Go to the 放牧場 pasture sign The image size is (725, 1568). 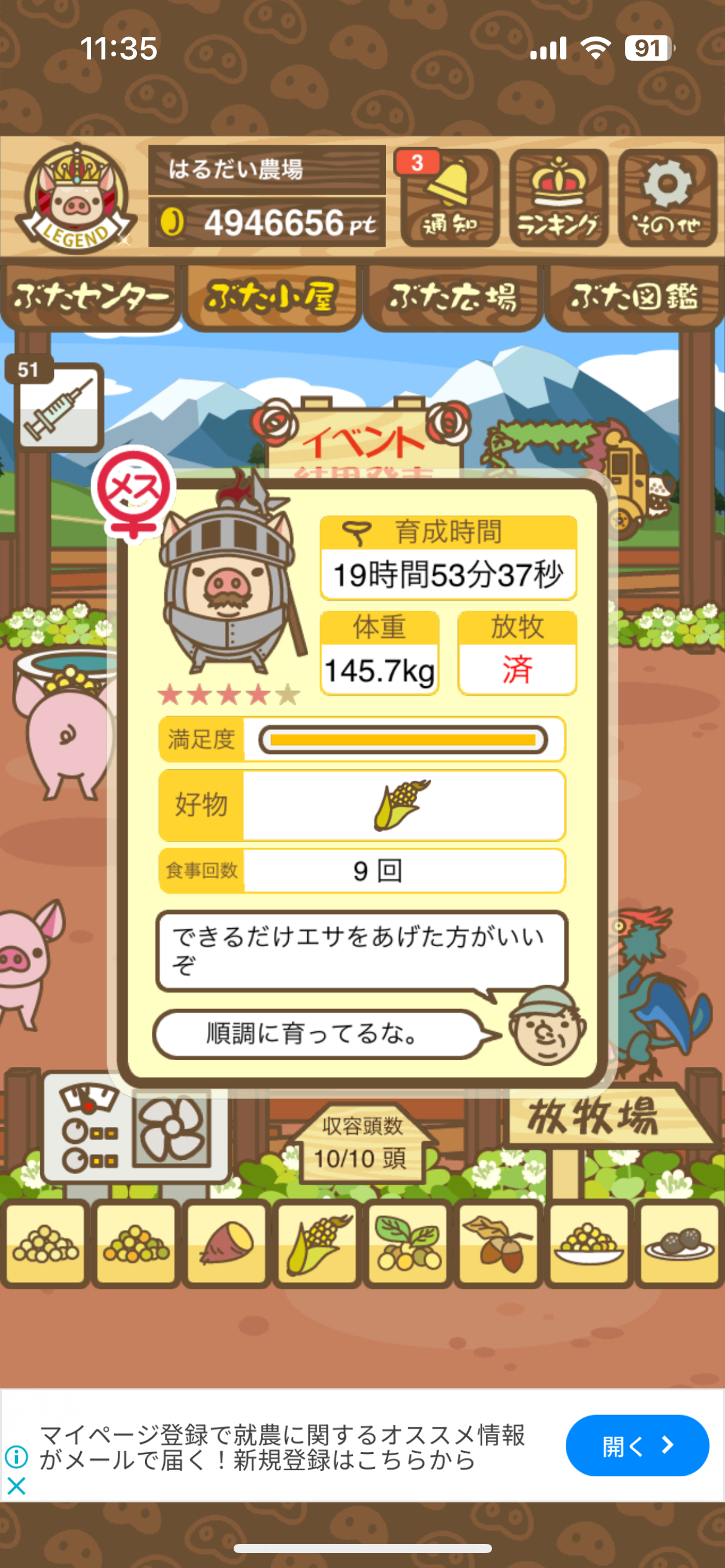tap(595, 1118)
